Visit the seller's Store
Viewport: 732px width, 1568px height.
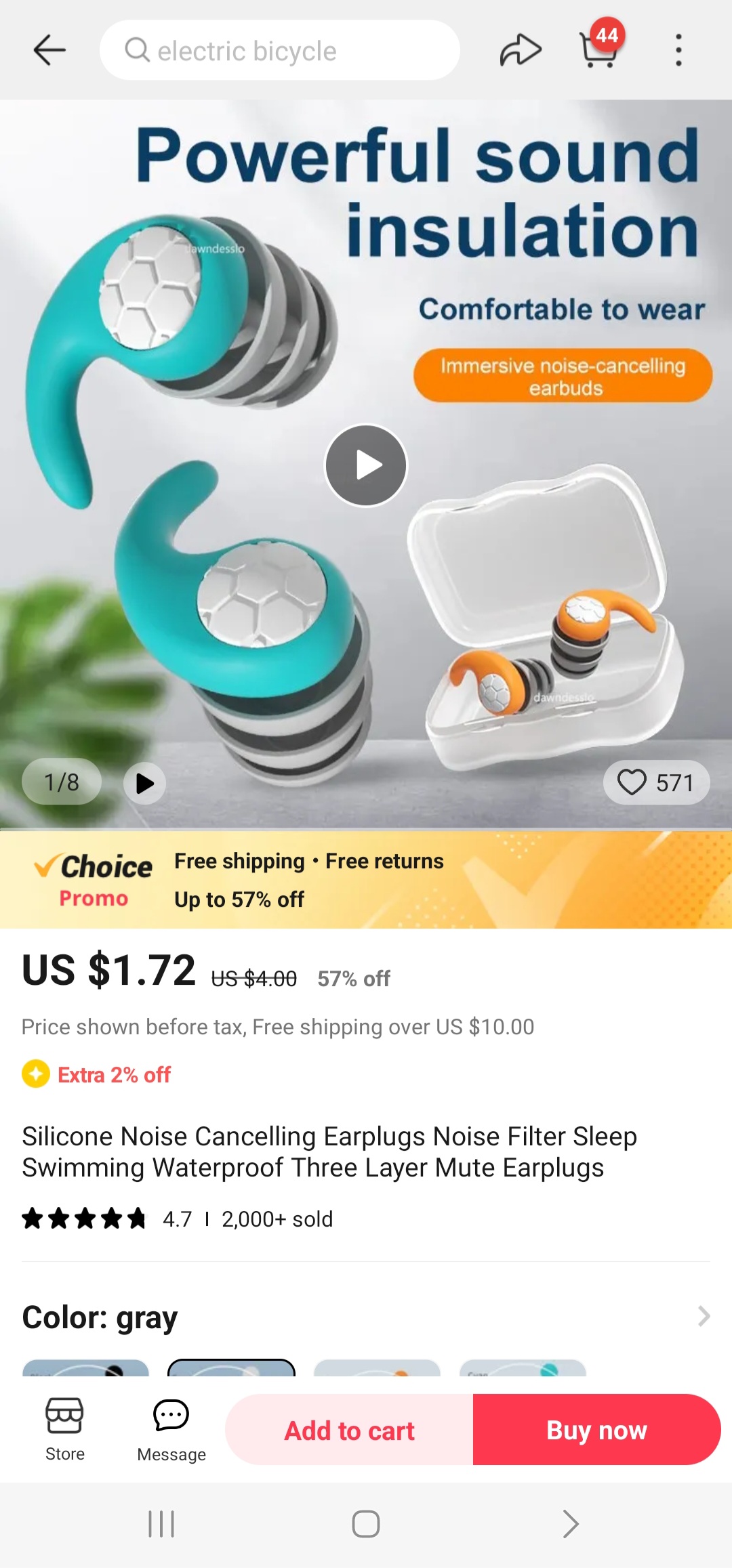(65, 1429)
